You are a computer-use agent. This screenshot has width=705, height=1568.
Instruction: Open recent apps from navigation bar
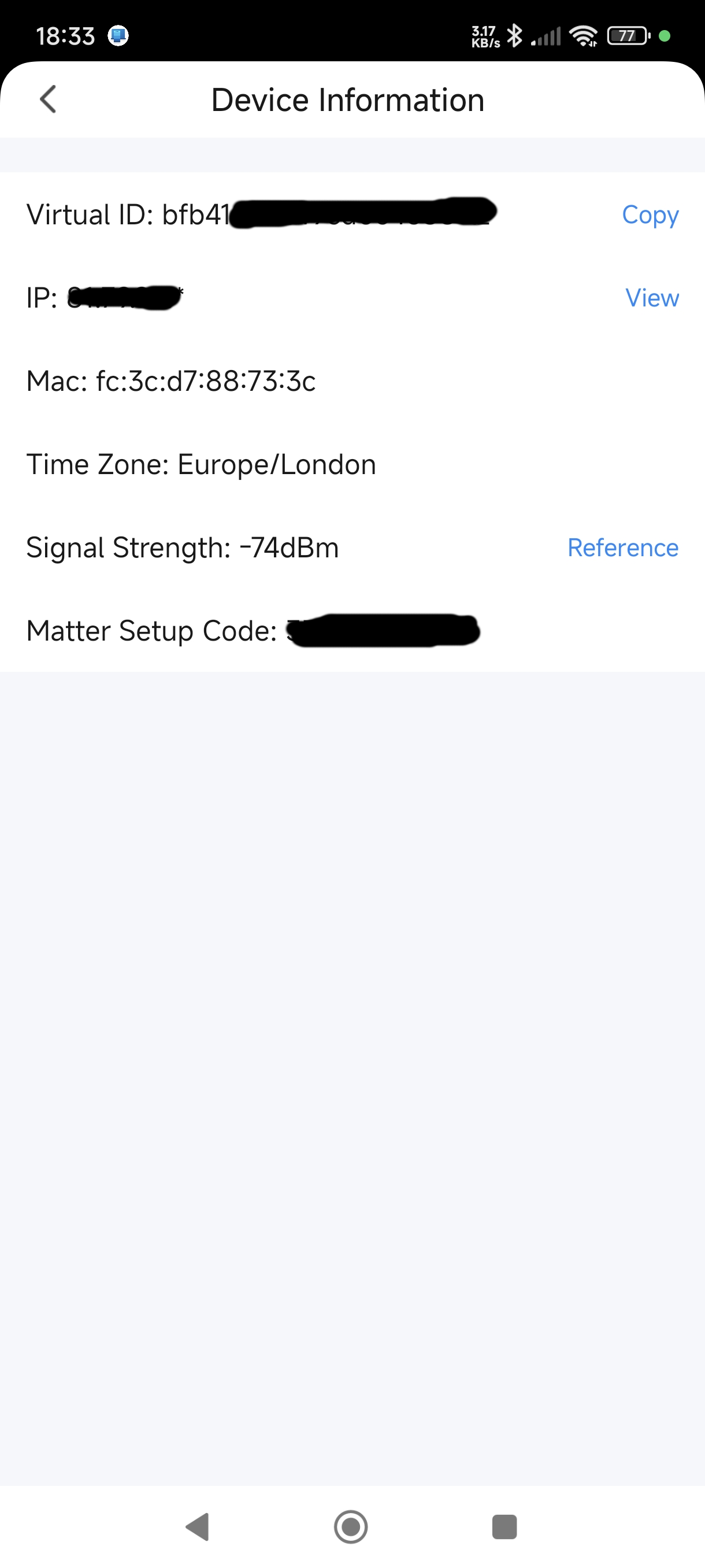(x=504, y=1526)
